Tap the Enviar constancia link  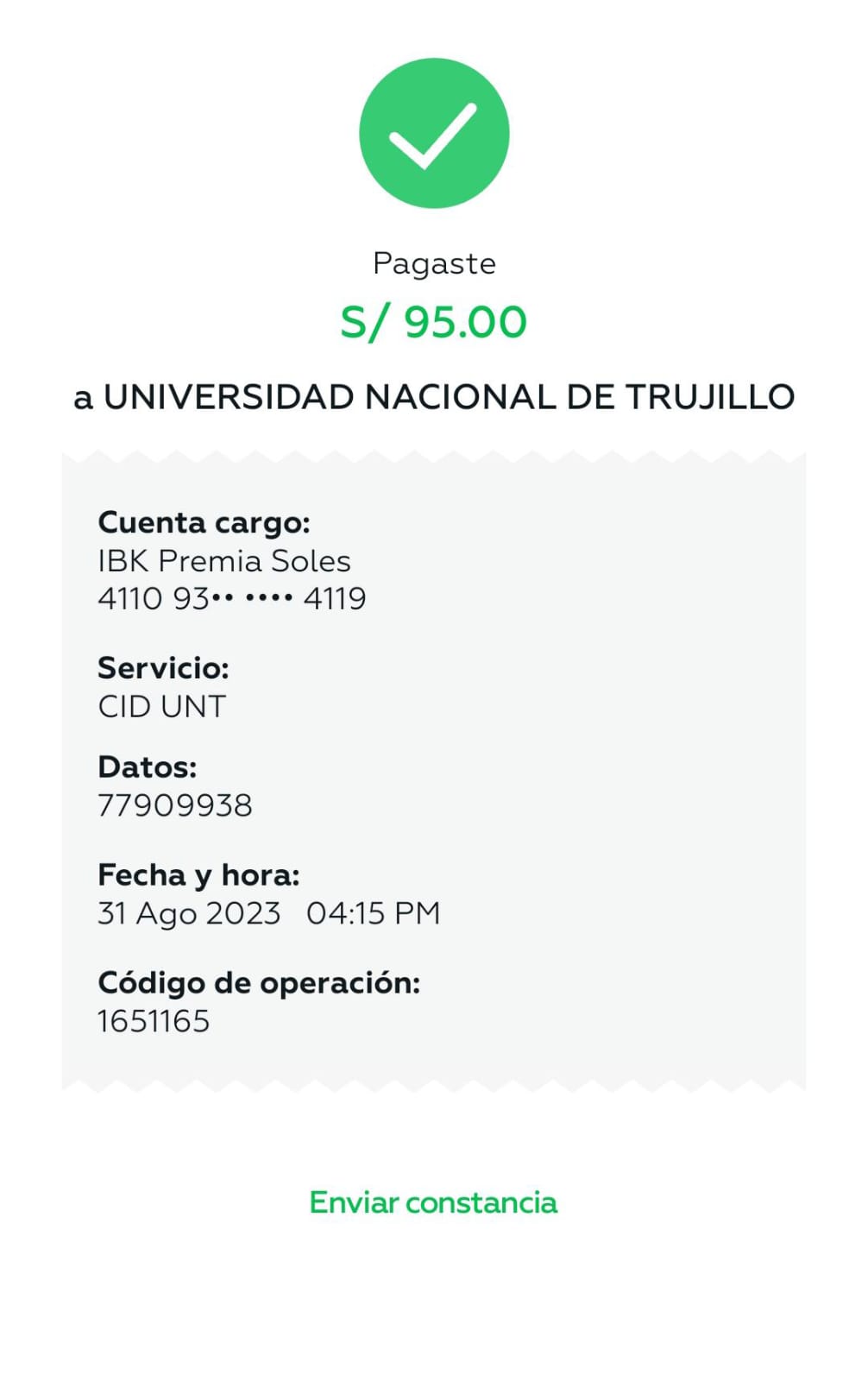[433, 1202]
